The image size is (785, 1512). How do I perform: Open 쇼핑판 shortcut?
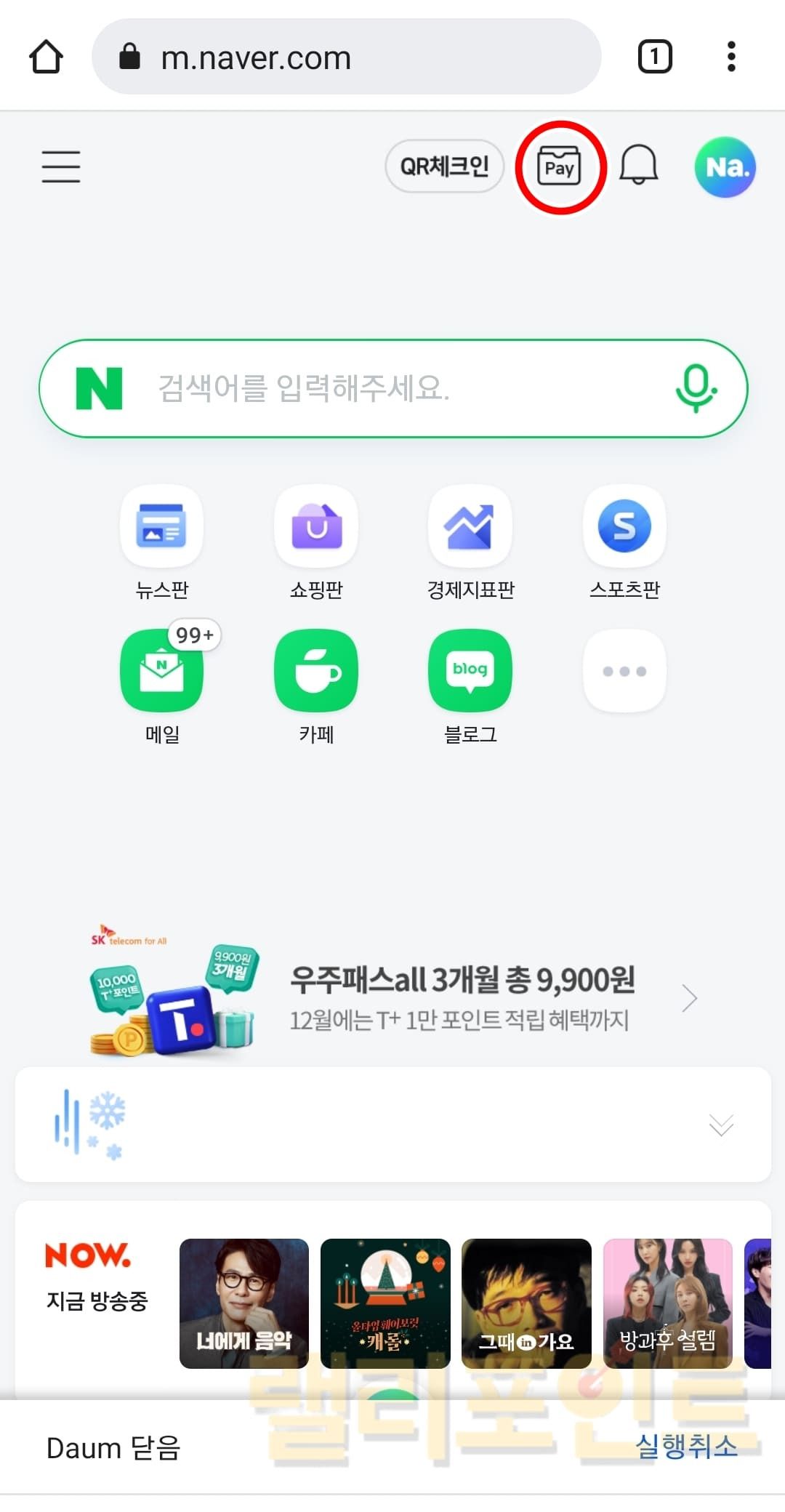(x=316, y=527)
